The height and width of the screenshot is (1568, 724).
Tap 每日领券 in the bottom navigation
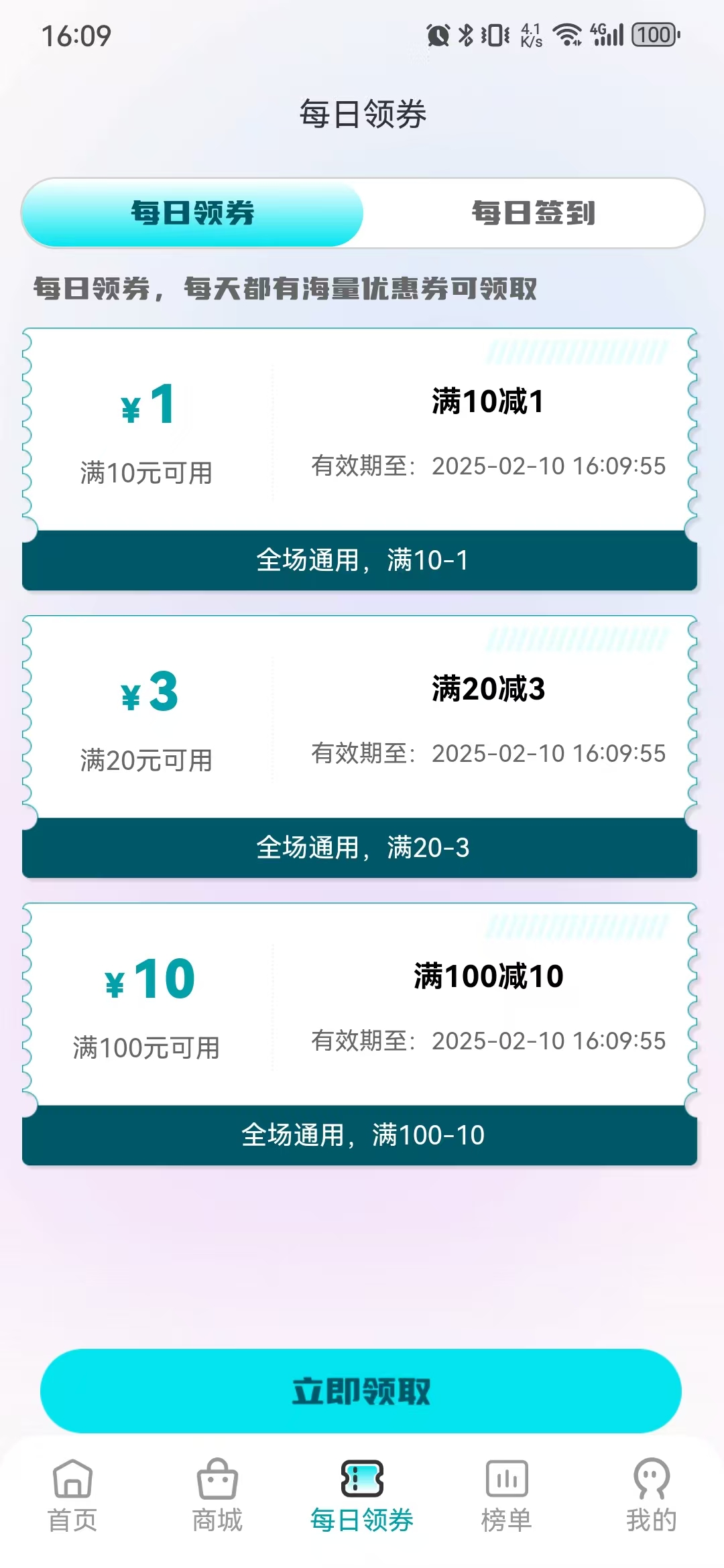click(x=362, y=1496)
